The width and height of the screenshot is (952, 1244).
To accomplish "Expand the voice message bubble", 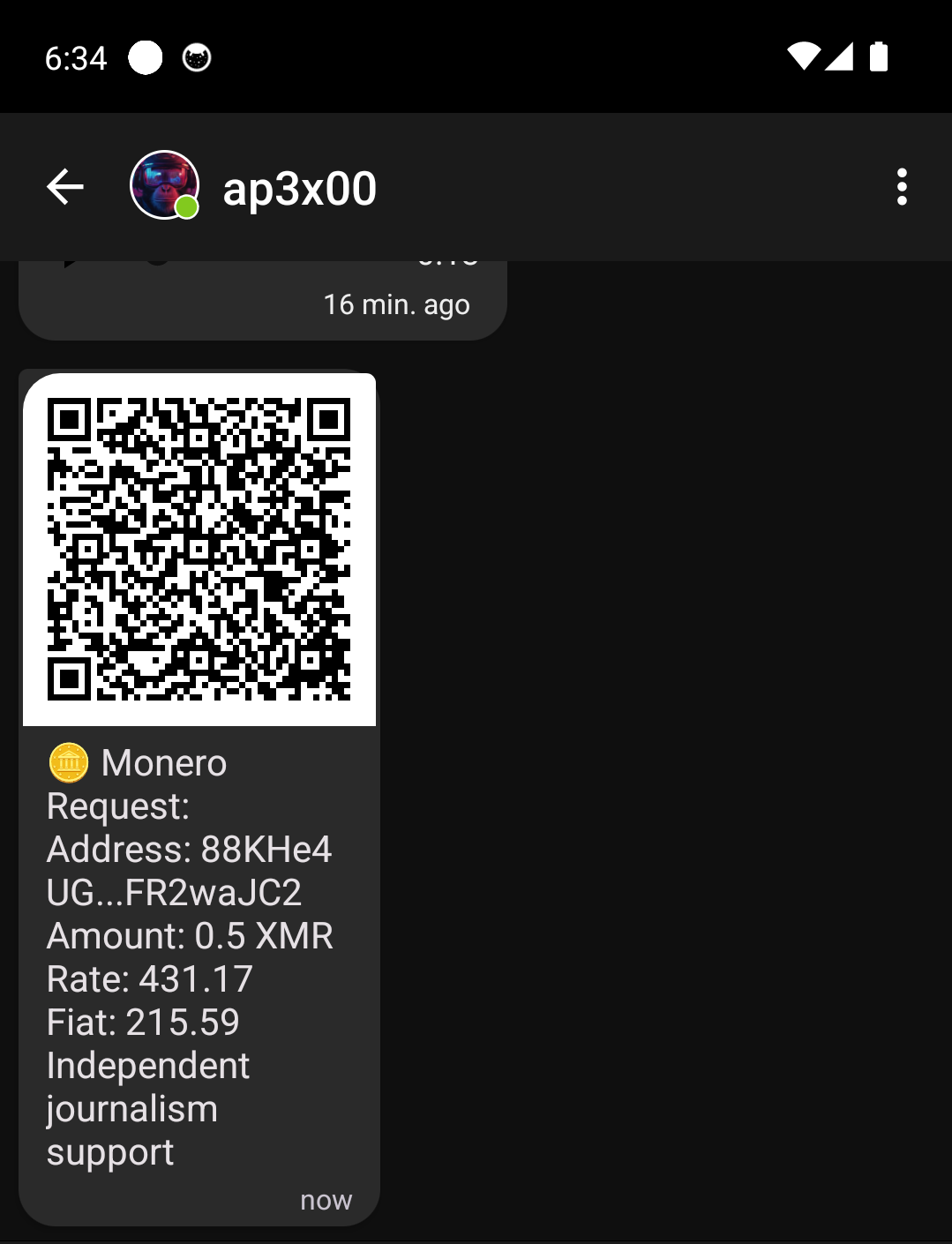I will (263, 291).
